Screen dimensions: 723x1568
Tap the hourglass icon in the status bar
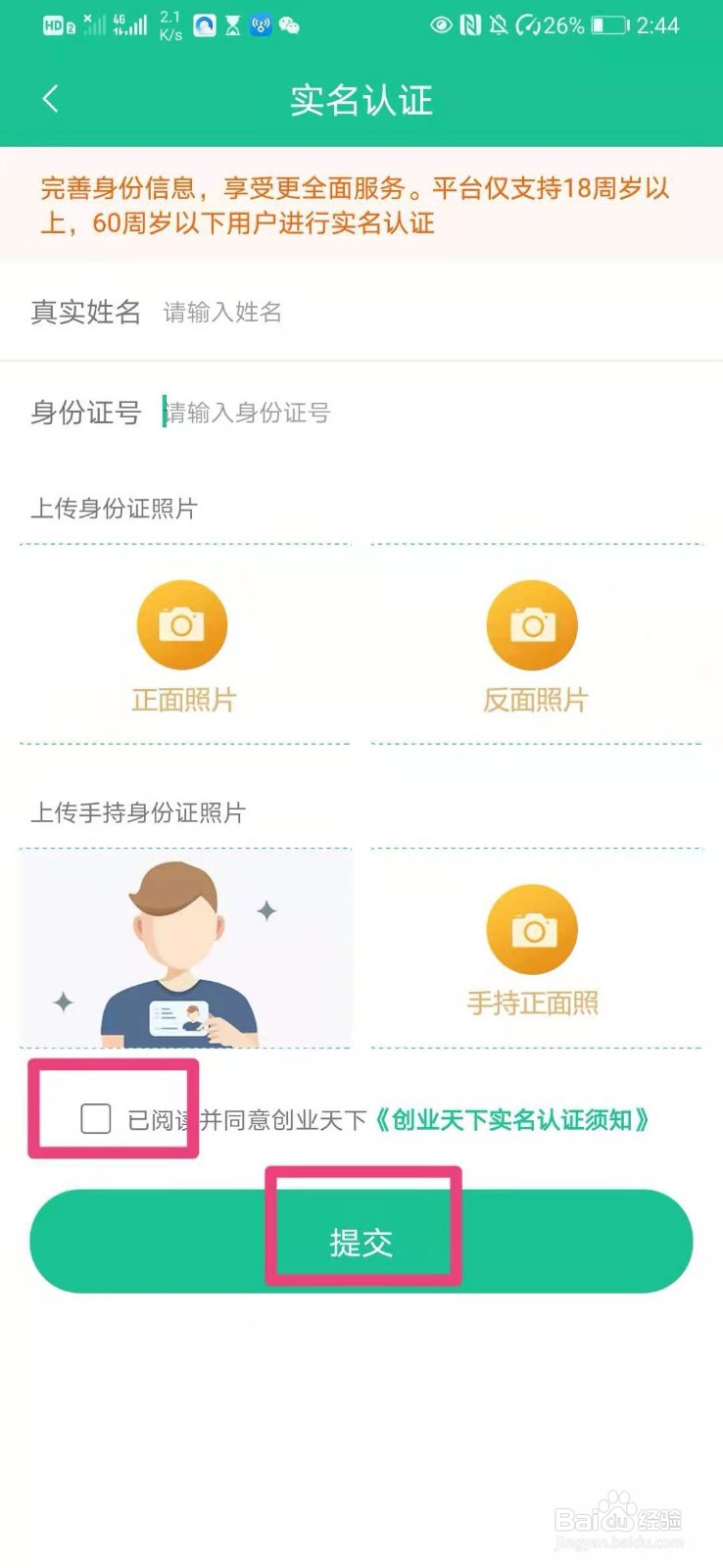click(235, 25)
